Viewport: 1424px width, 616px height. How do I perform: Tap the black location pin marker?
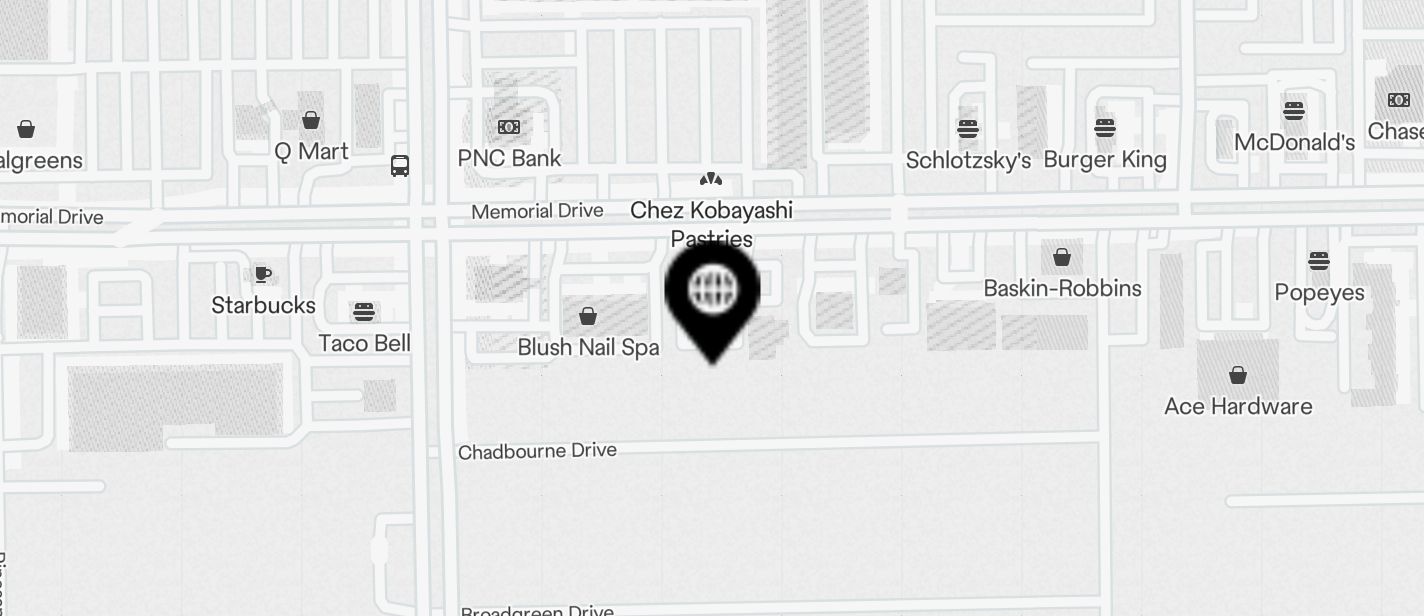712,293
